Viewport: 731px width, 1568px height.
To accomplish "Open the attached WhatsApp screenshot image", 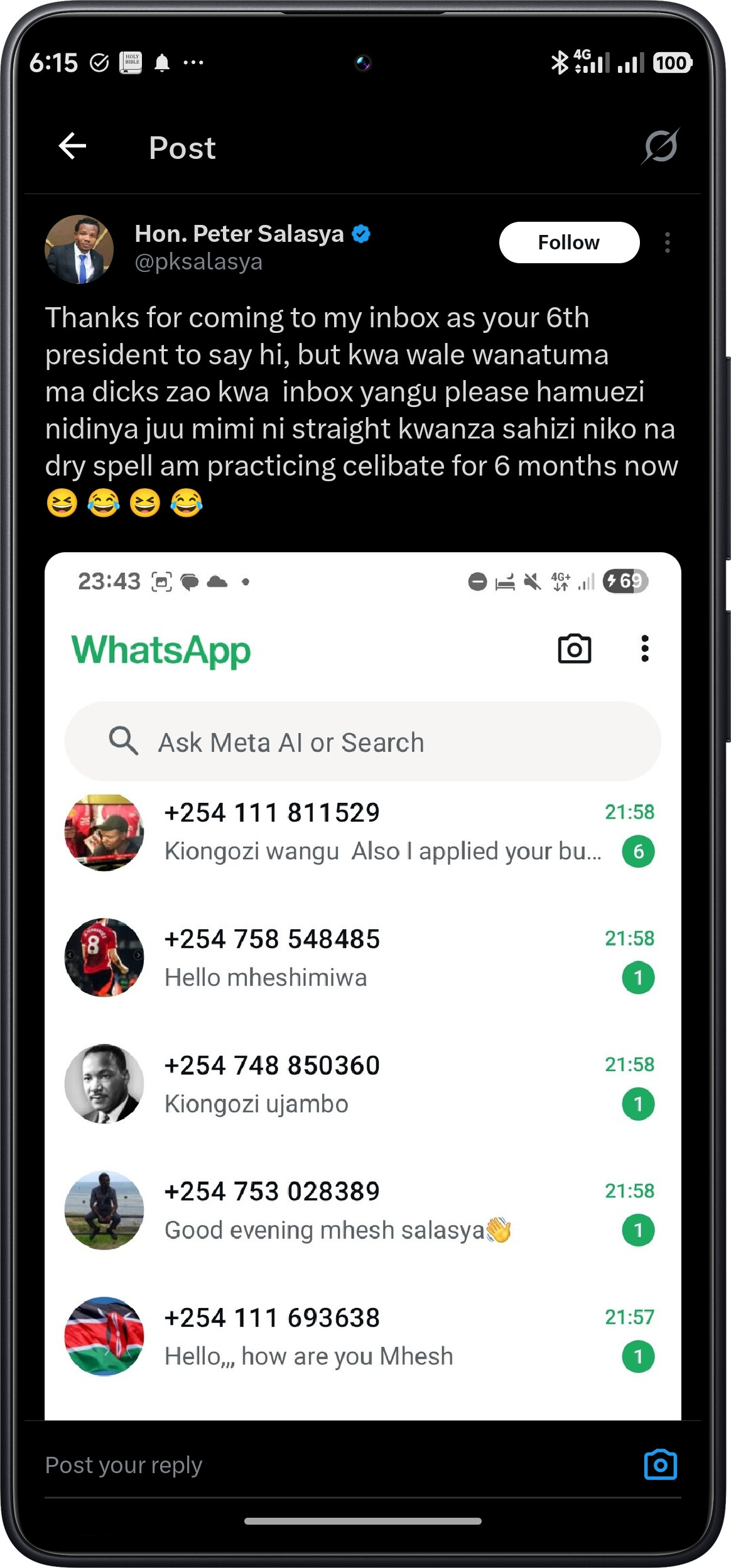I will pyautogui.click(x=362, y=985).
